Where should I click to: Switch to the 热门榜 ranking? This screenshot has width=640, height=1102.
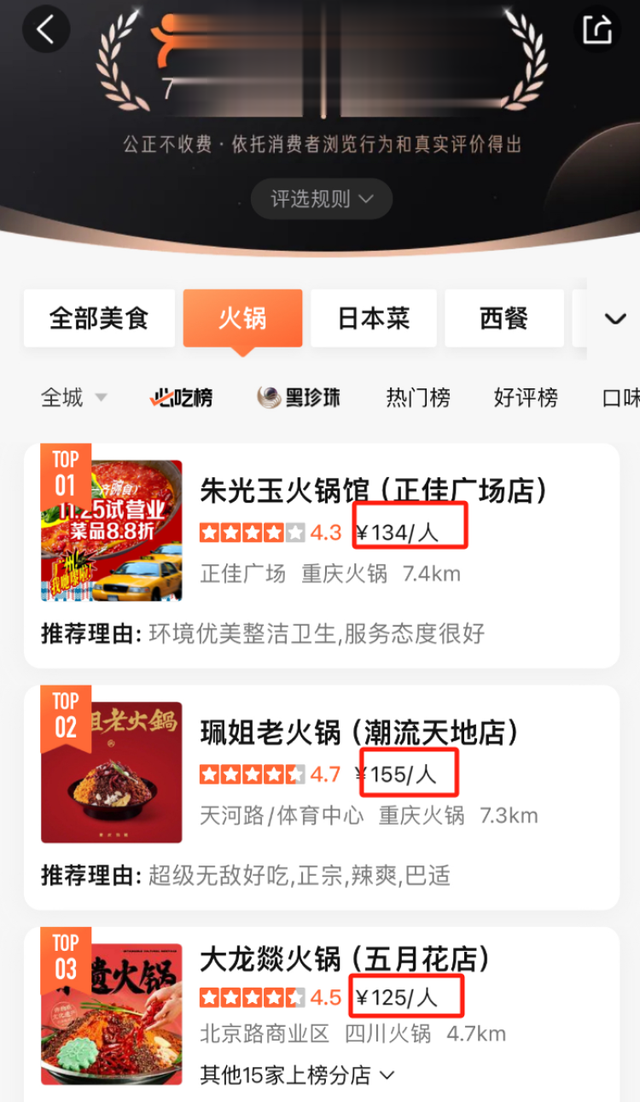click(418, 397)
